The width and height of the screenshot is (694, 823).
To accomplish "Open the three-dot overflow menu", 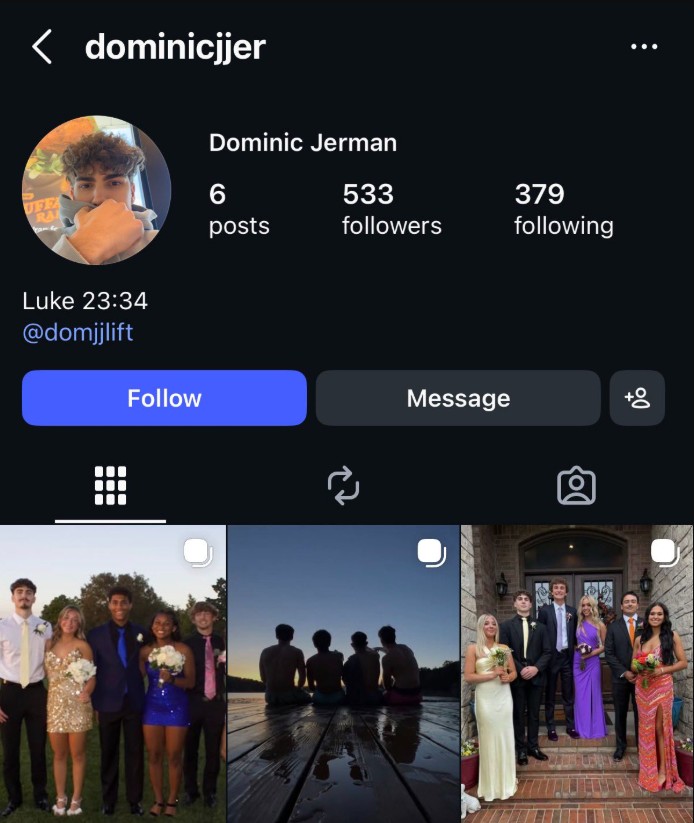I will coord(644,47).
